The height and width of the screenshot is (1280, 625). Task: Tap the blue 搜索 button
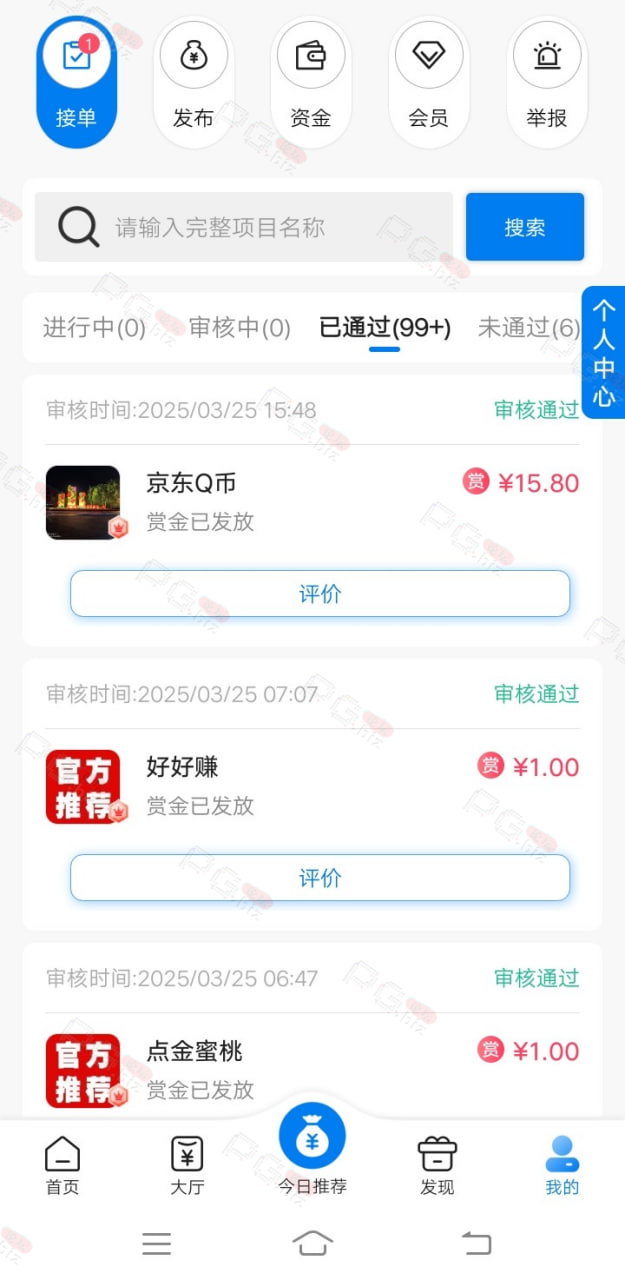(525, 227)
